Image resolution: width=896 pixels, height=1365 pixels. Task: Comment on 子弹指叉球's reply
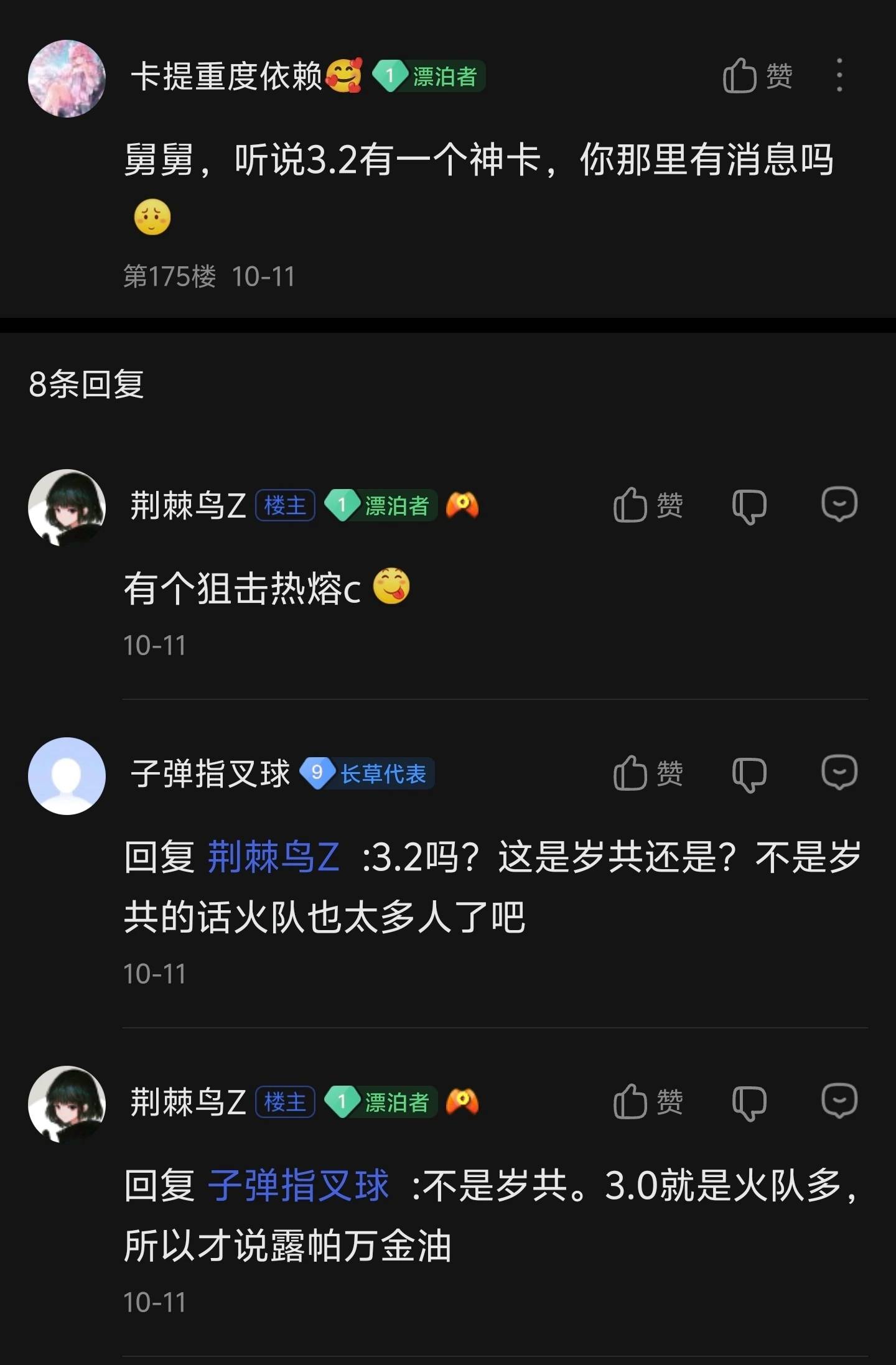point(839,773)
